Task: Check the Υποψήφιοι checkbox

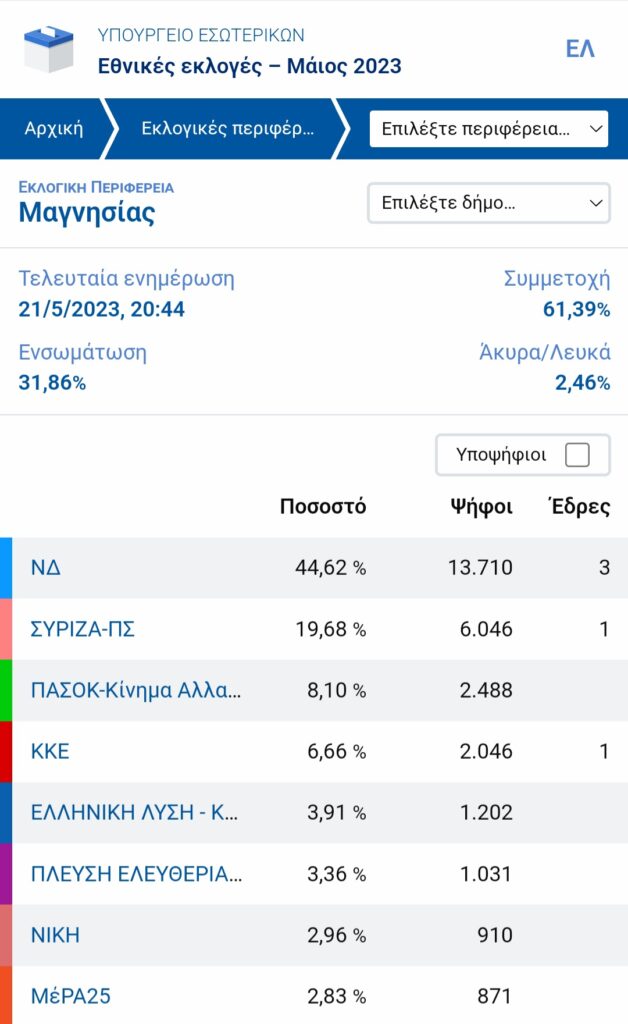Action: pyautogui.click(x=577, y=455)
